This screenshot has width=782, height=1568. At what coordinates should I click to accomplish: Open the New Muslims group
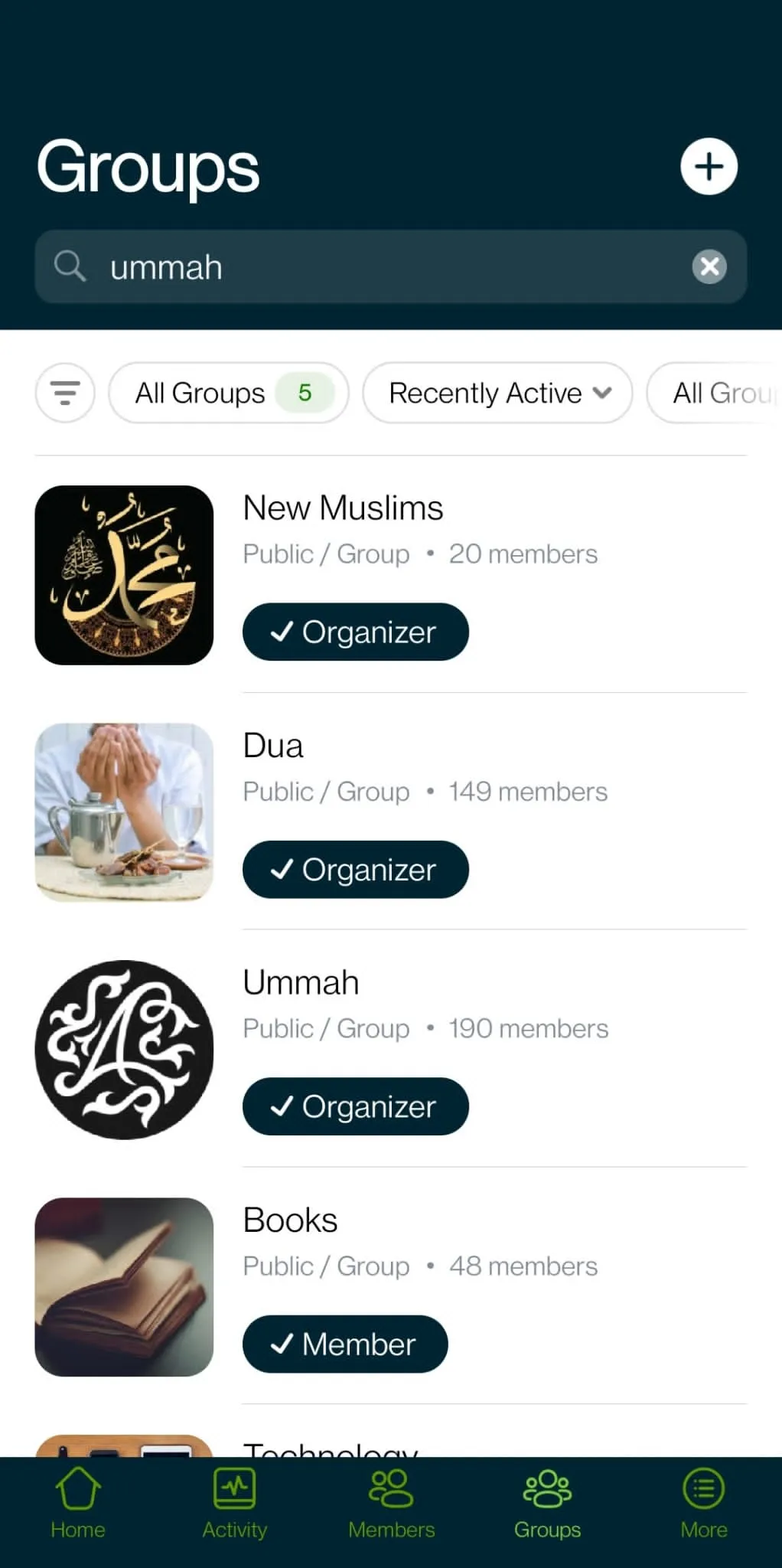[x=343, y=508]
